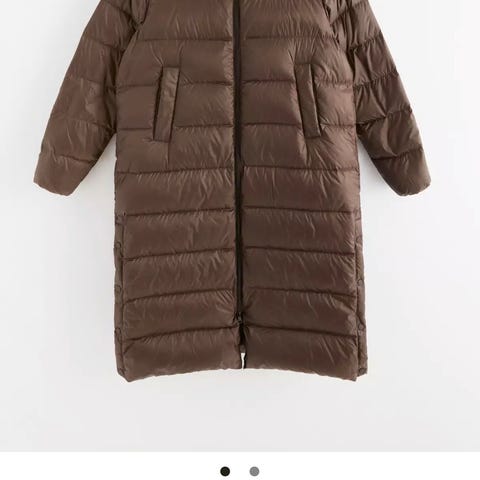
Task: Select the black first page indicator dot
Action: coord(225,471)
